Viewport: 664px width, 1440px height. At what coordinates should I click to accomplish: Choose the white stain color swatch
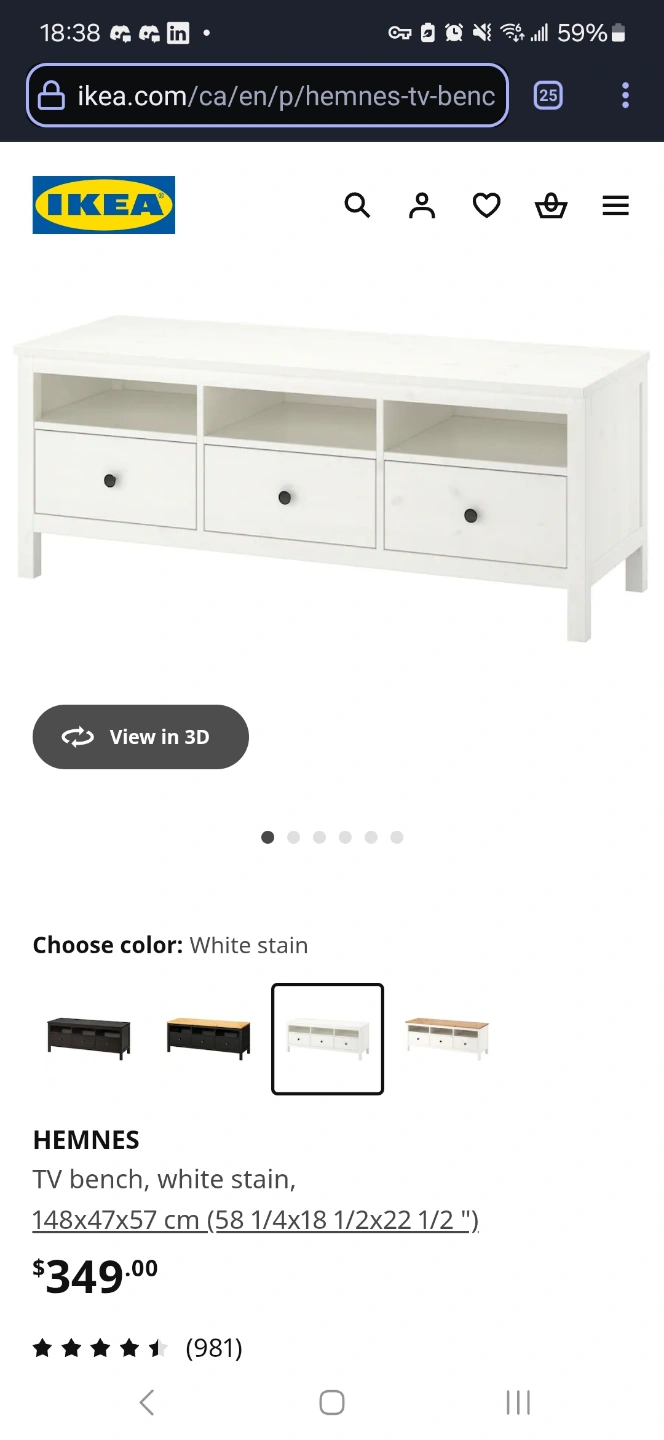(328, 1039)
